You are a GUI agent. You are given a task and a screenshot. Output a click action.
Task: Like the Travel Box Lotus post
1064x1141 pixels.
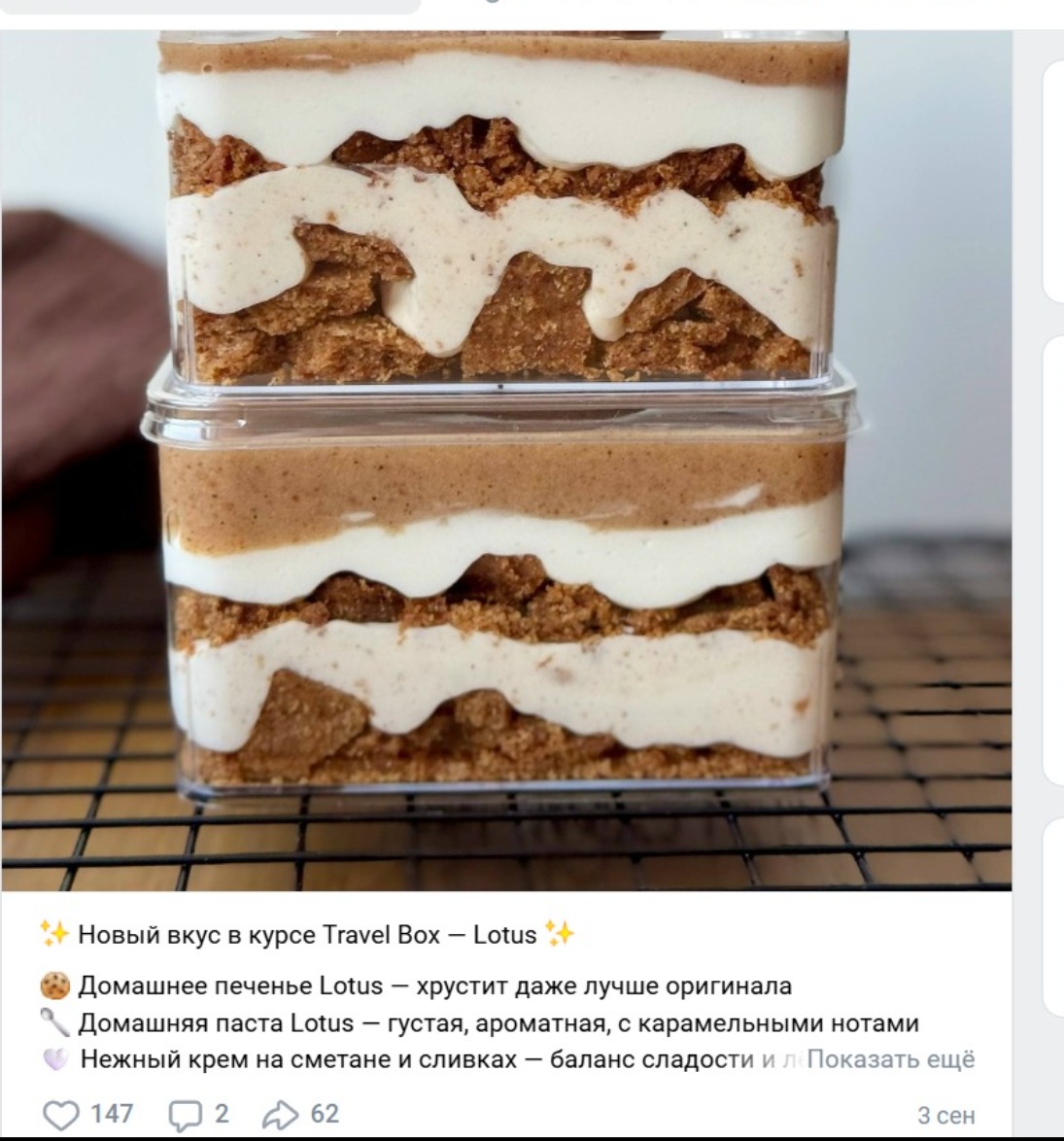(x=62, y=1114)
